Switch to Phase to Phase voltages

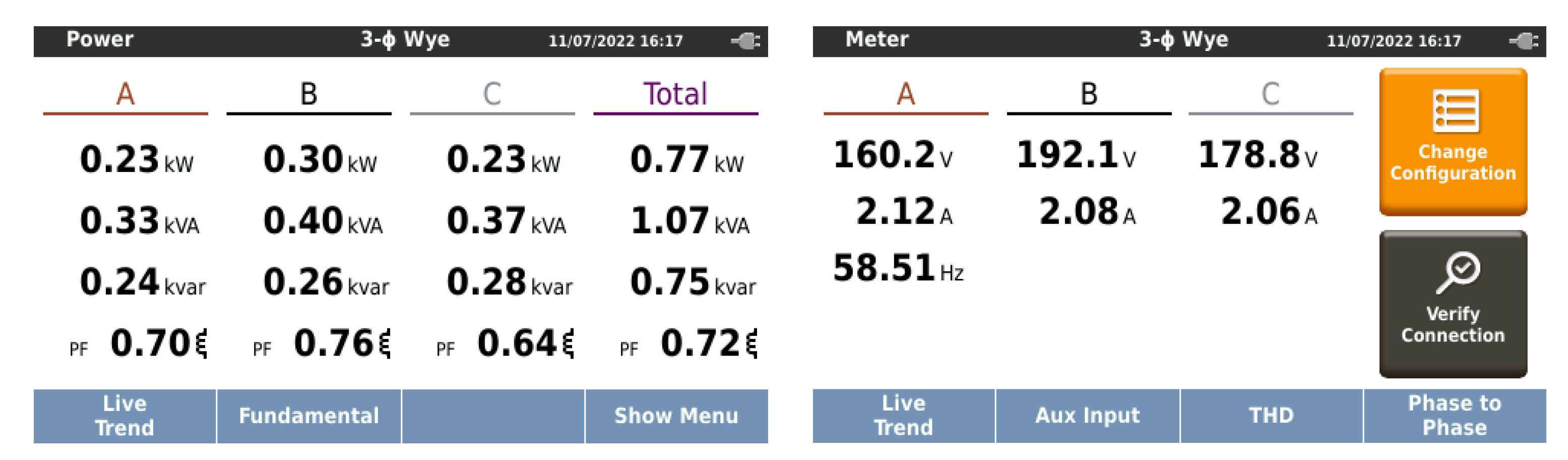pyautogui.click(x=1454, y=416)
